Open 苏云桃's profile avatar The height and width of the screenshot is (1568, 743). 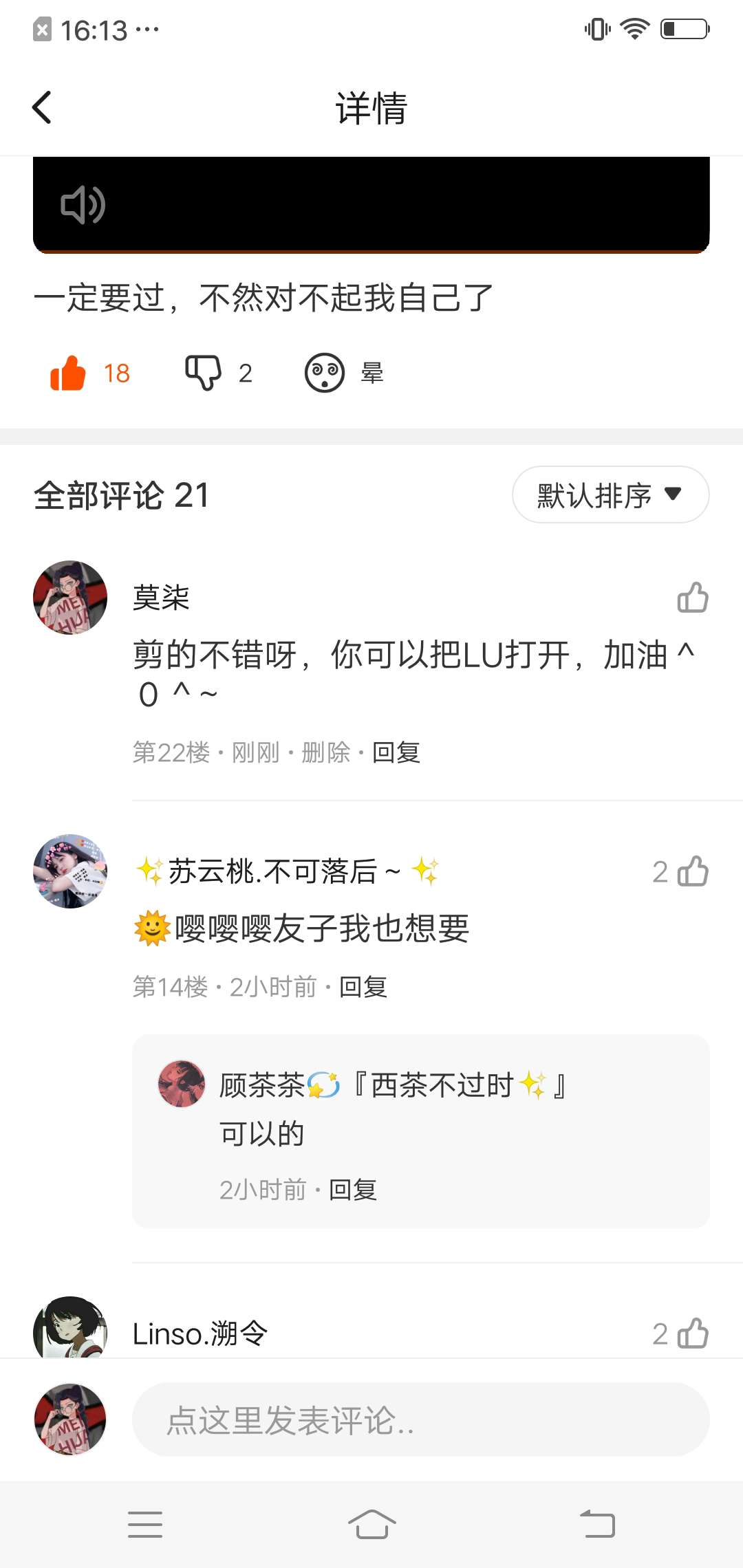70,871
